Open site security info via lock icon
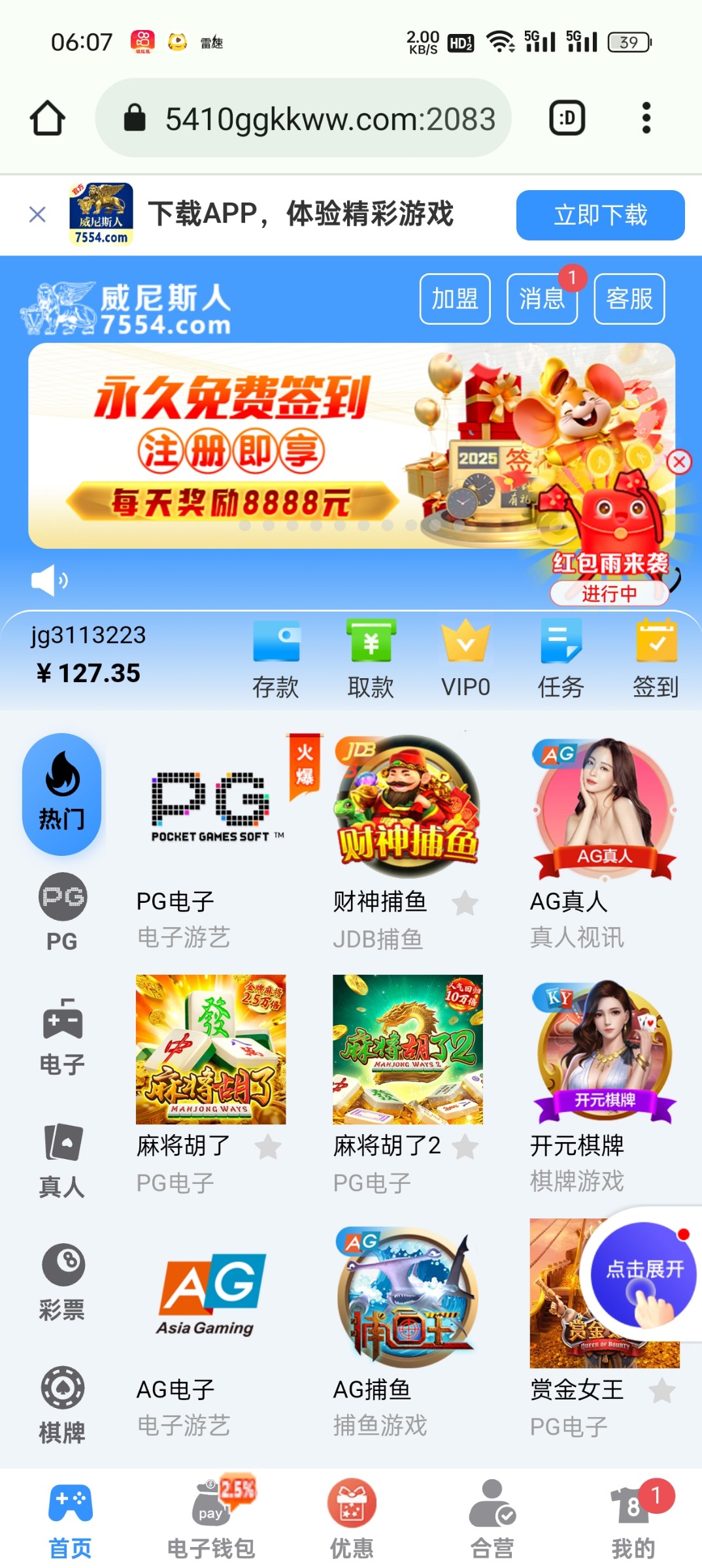Viewport: 702px width, 1568px height. click(x=135, y=118)
